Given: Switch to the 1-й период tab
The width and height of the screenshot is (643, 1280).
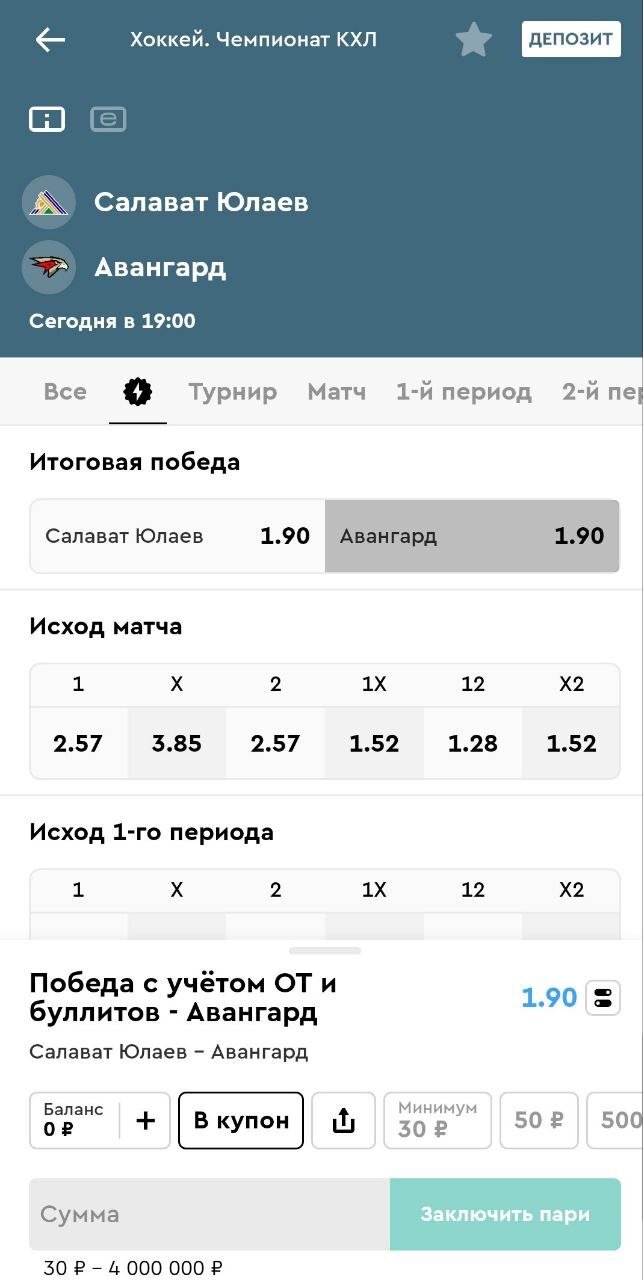Looking at the screenshot, I should (463, 392).
